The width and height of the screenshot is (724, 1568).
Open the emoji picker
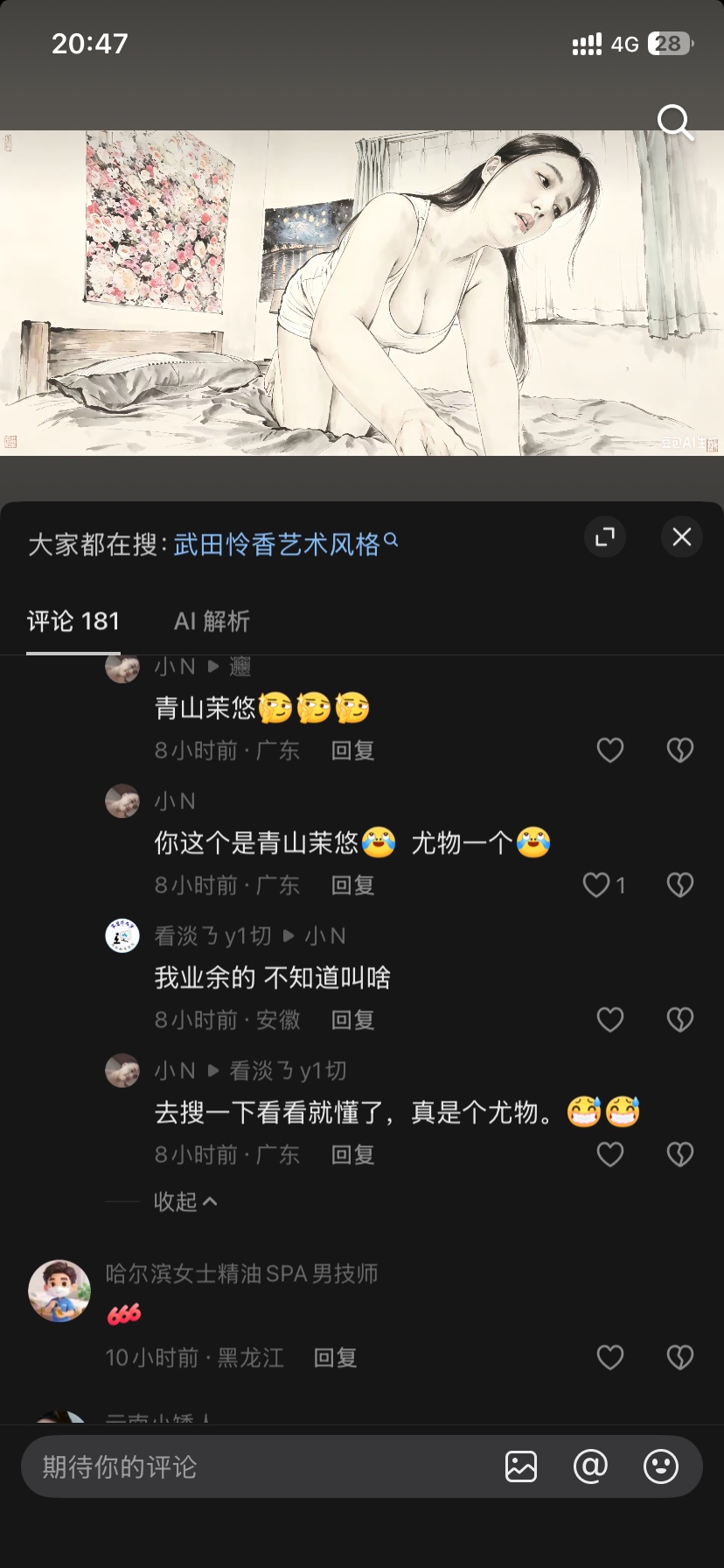[661, 1466]
